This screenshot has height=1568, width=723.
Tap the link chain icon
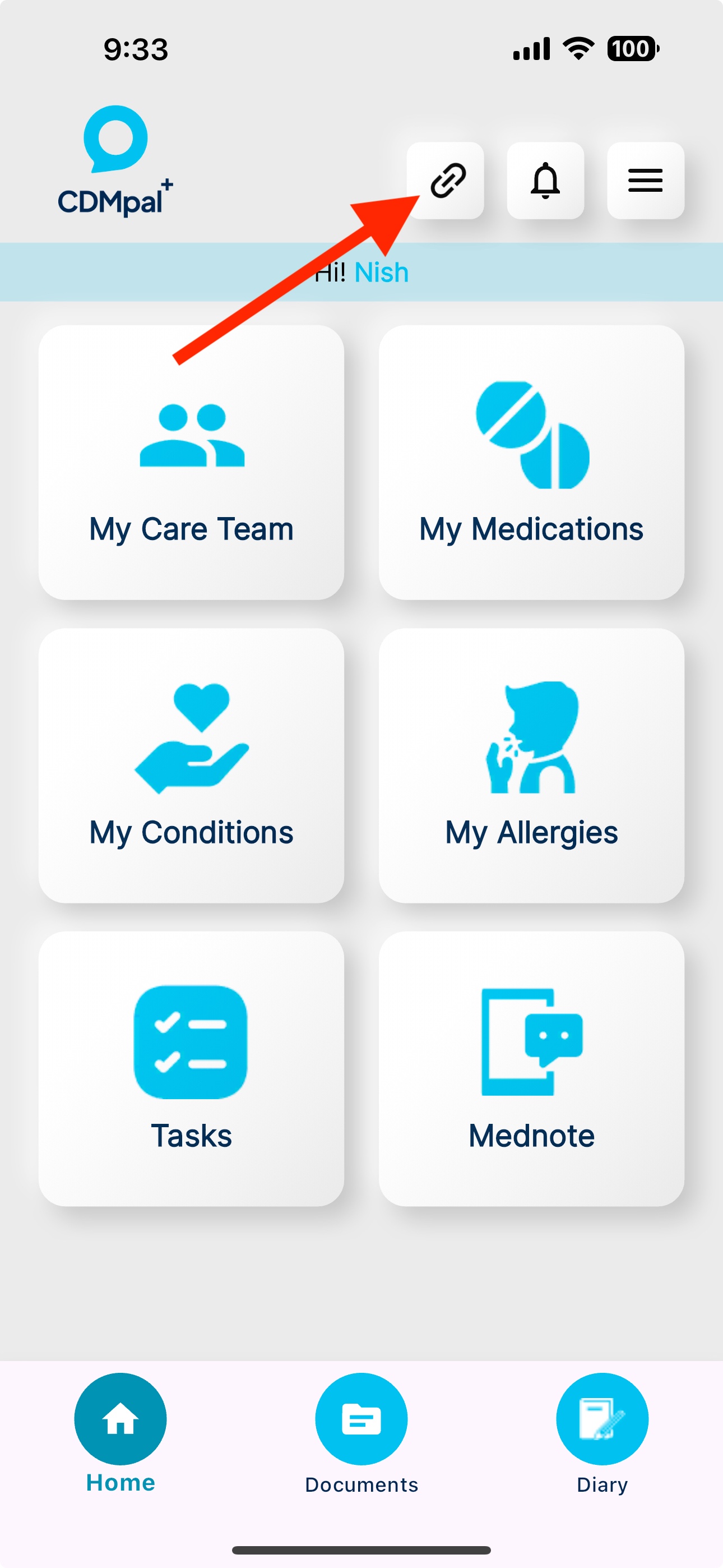[x=446, y=180]
